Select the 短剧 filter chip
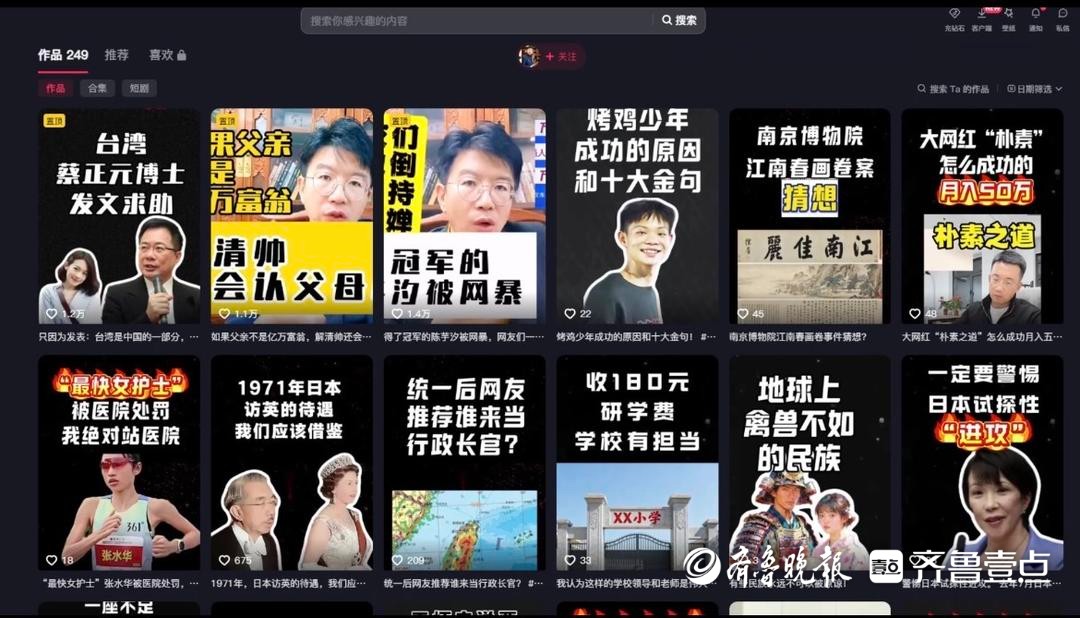 139,88
